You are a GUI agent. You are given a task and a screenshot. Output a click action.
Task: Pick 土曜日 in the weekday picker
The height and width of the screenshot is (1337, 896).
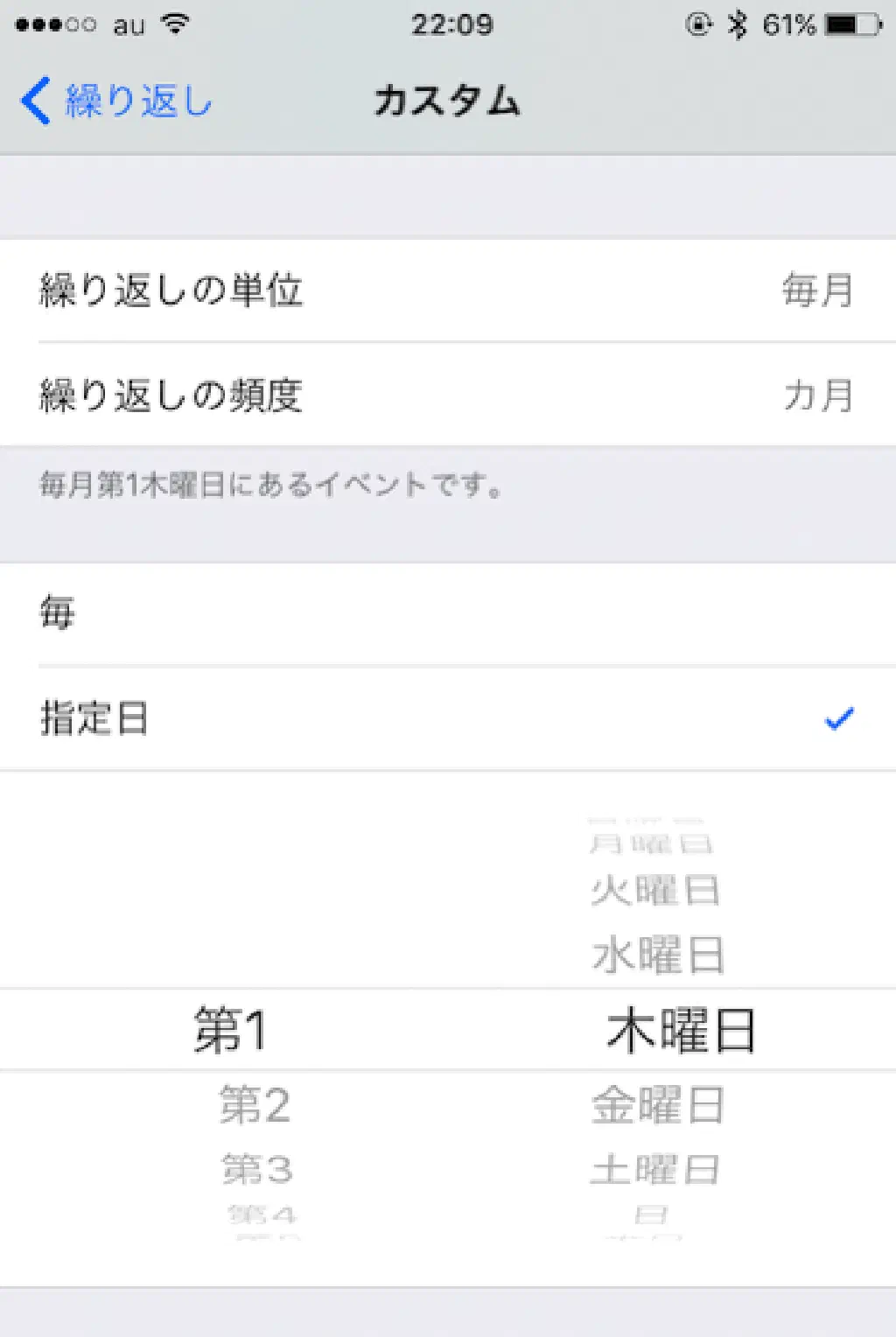click(655, 1169)
